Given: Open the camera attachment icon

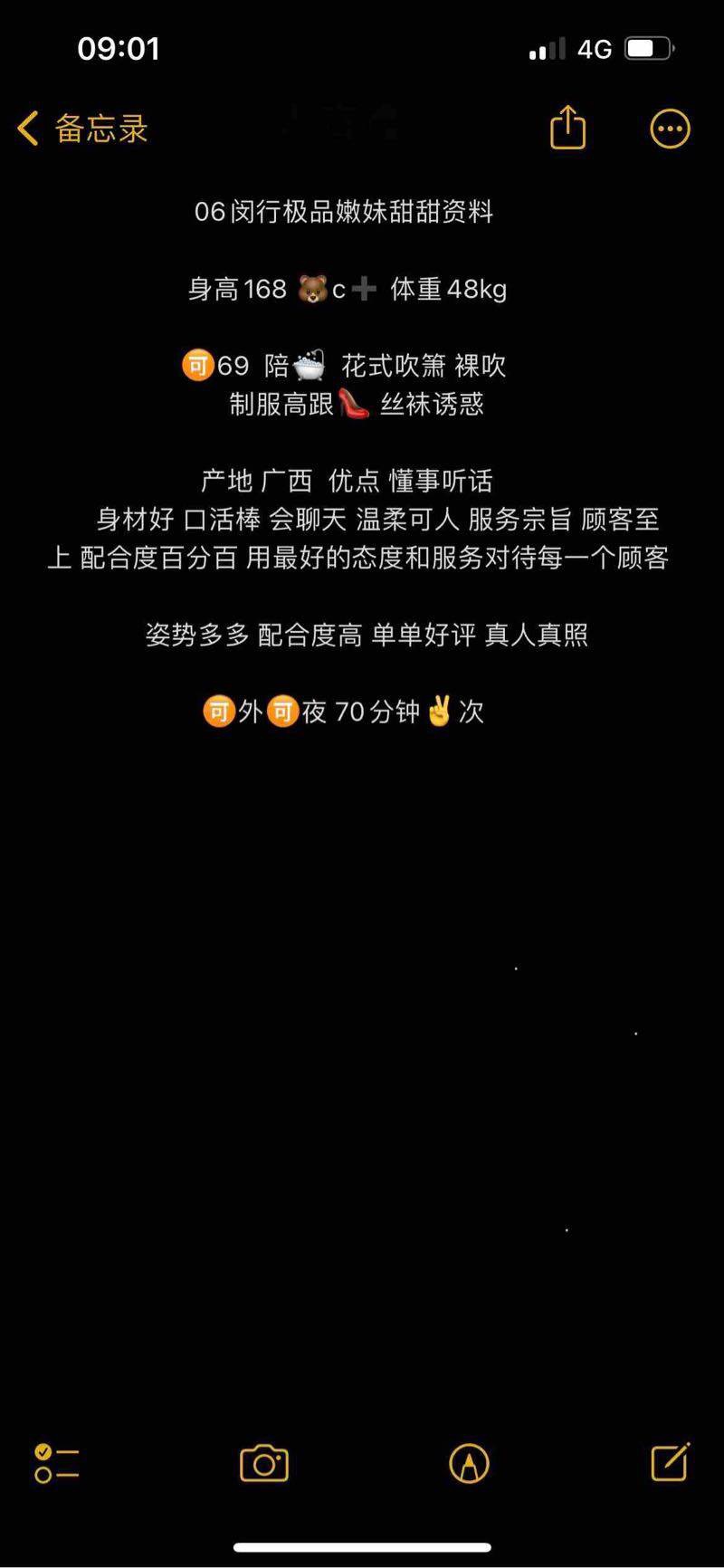Looking at the screenshot, I should coord(263,1463).
